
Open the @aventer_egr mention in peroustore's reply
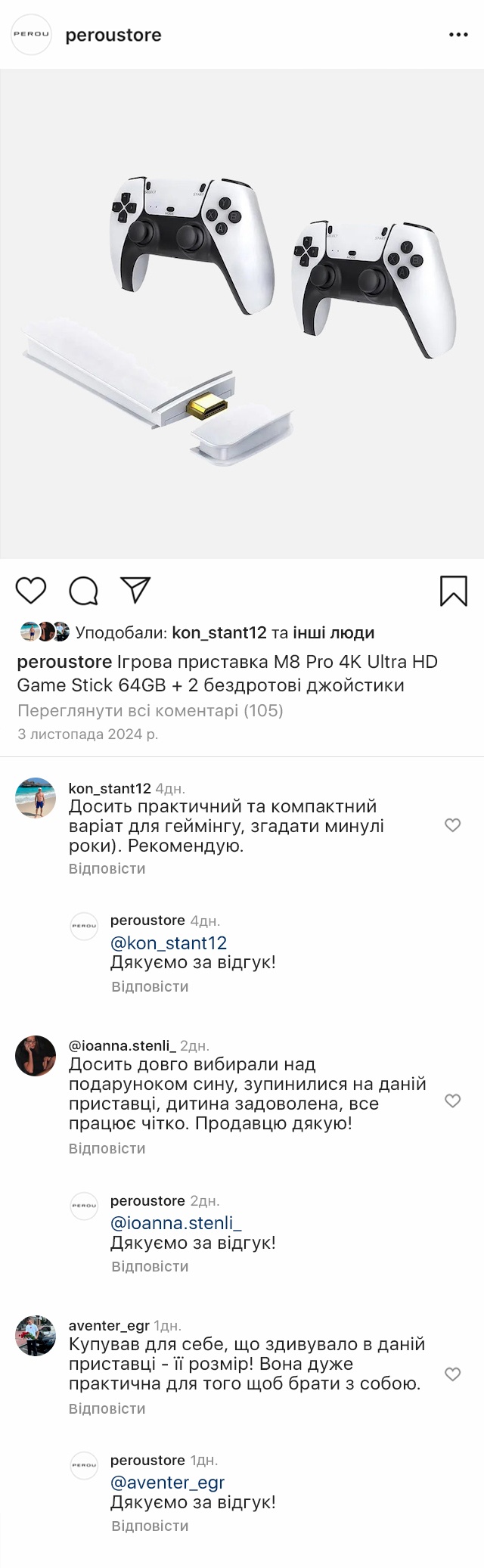(x=167, y=1483)
